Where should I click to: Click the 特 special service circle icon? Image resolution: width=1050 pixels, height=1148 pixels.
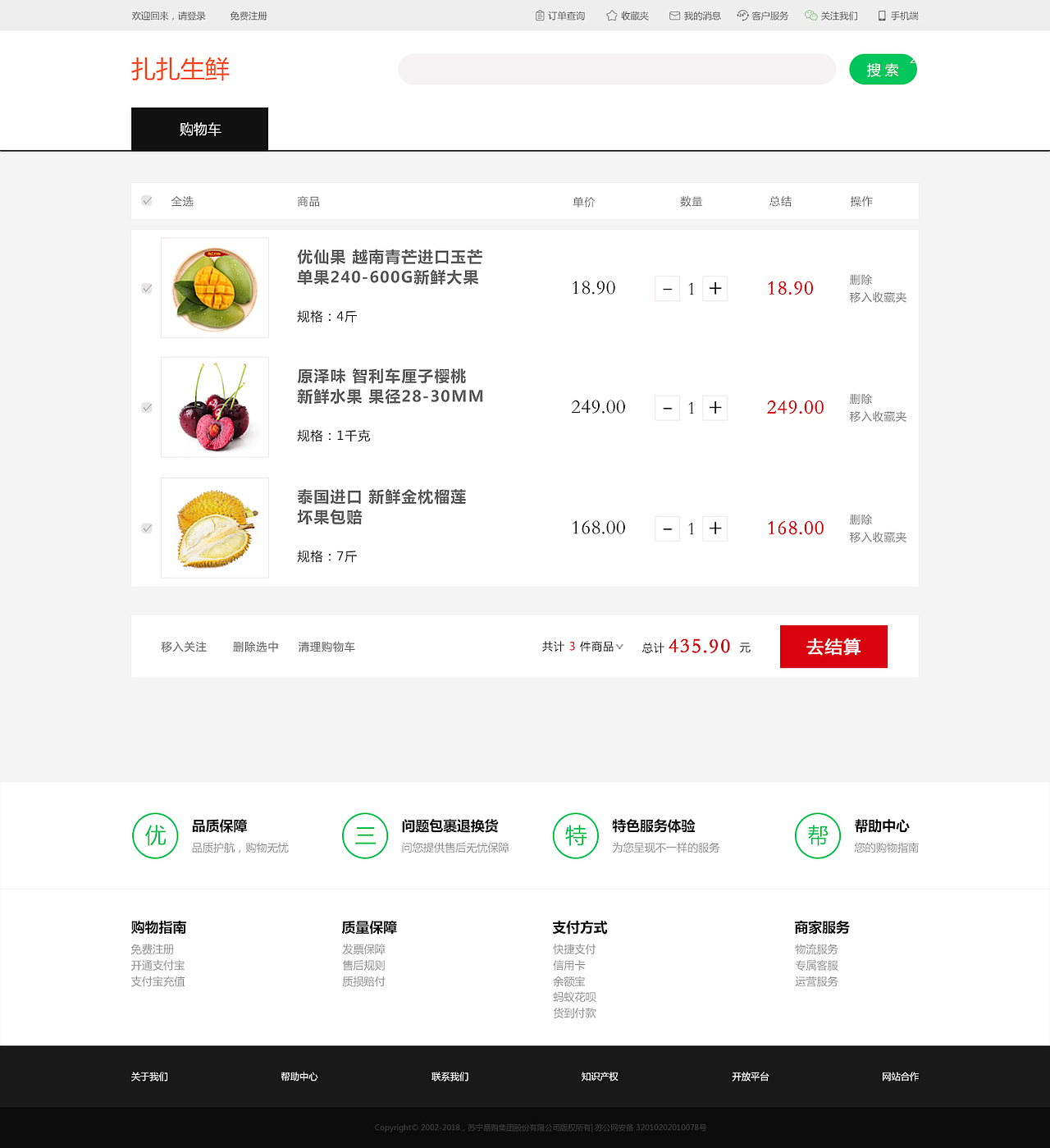coord(575,835)
